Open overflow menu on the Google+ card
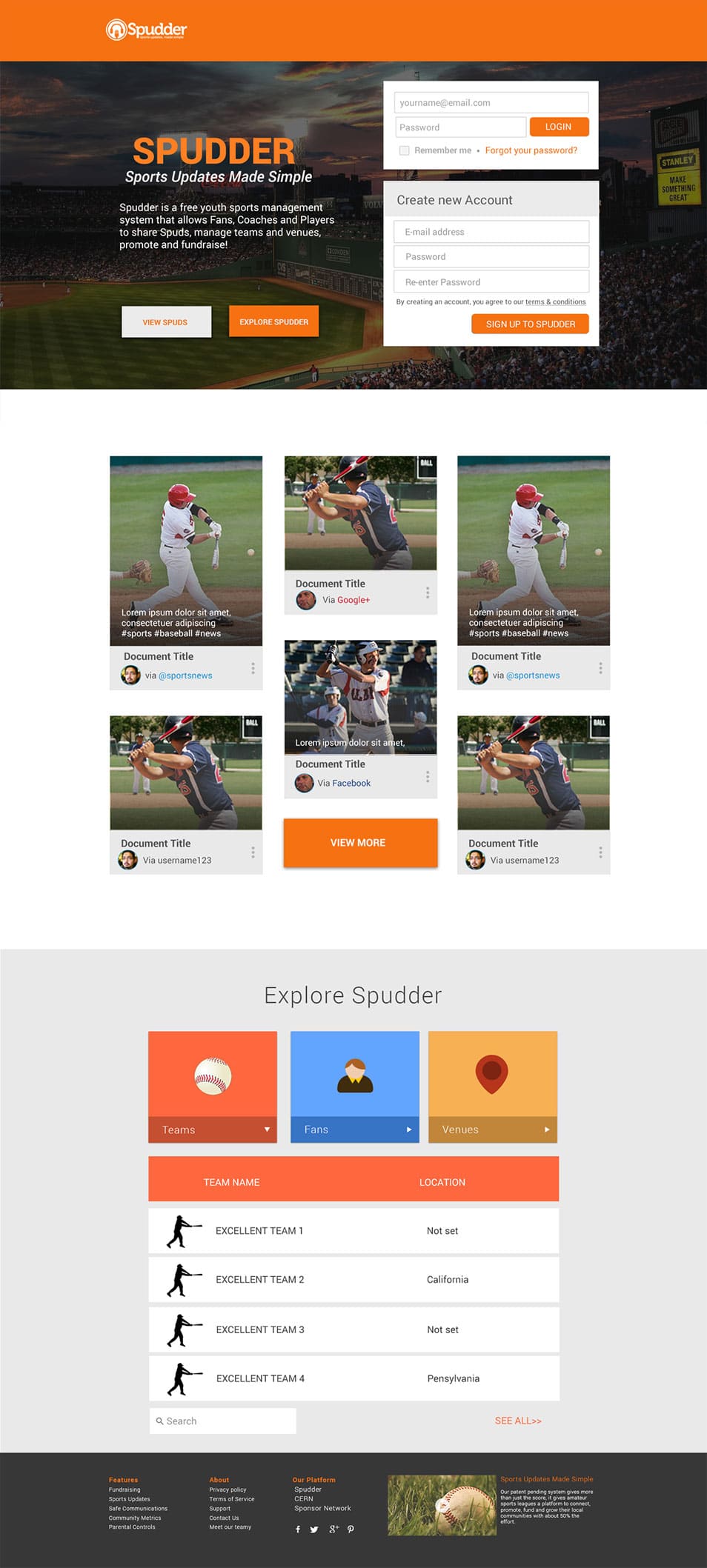Image resolution: width=707 pixels, height=1568 pixels. [x=428, y=593]
